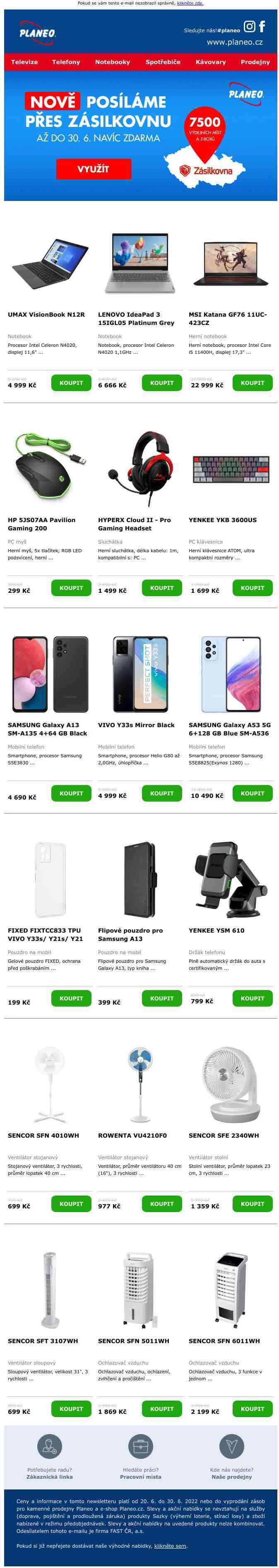Buy the MSI Katana GF76 notebook

coord(252,383)
